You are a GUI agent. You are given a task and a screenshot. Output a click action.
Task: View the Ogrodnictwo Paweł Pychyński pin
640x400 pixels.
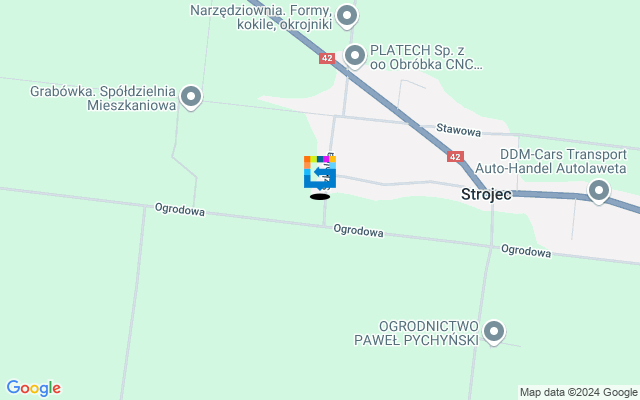pyautogui.click(x=493, y=331)
